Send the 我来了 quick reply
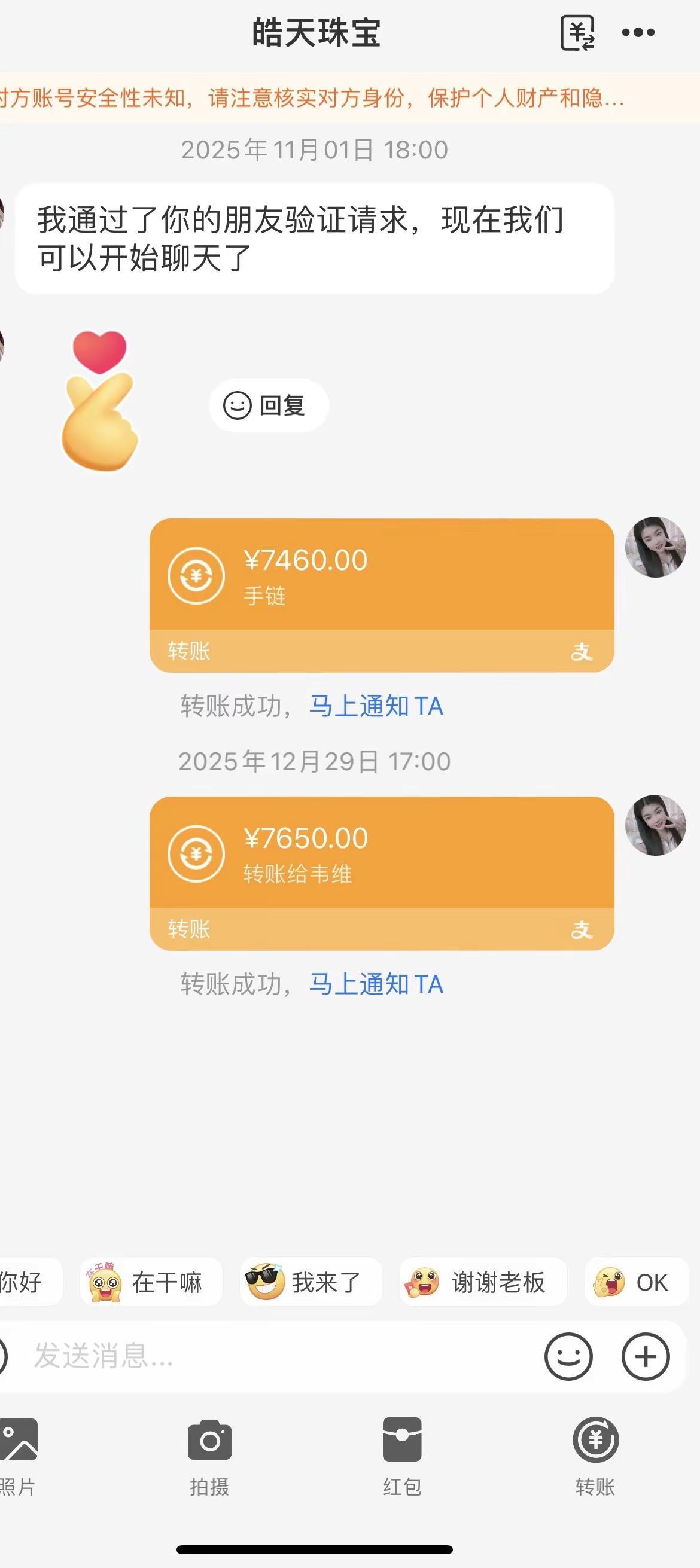This screenshot has width=700, height=1568. click(311, 1283)
